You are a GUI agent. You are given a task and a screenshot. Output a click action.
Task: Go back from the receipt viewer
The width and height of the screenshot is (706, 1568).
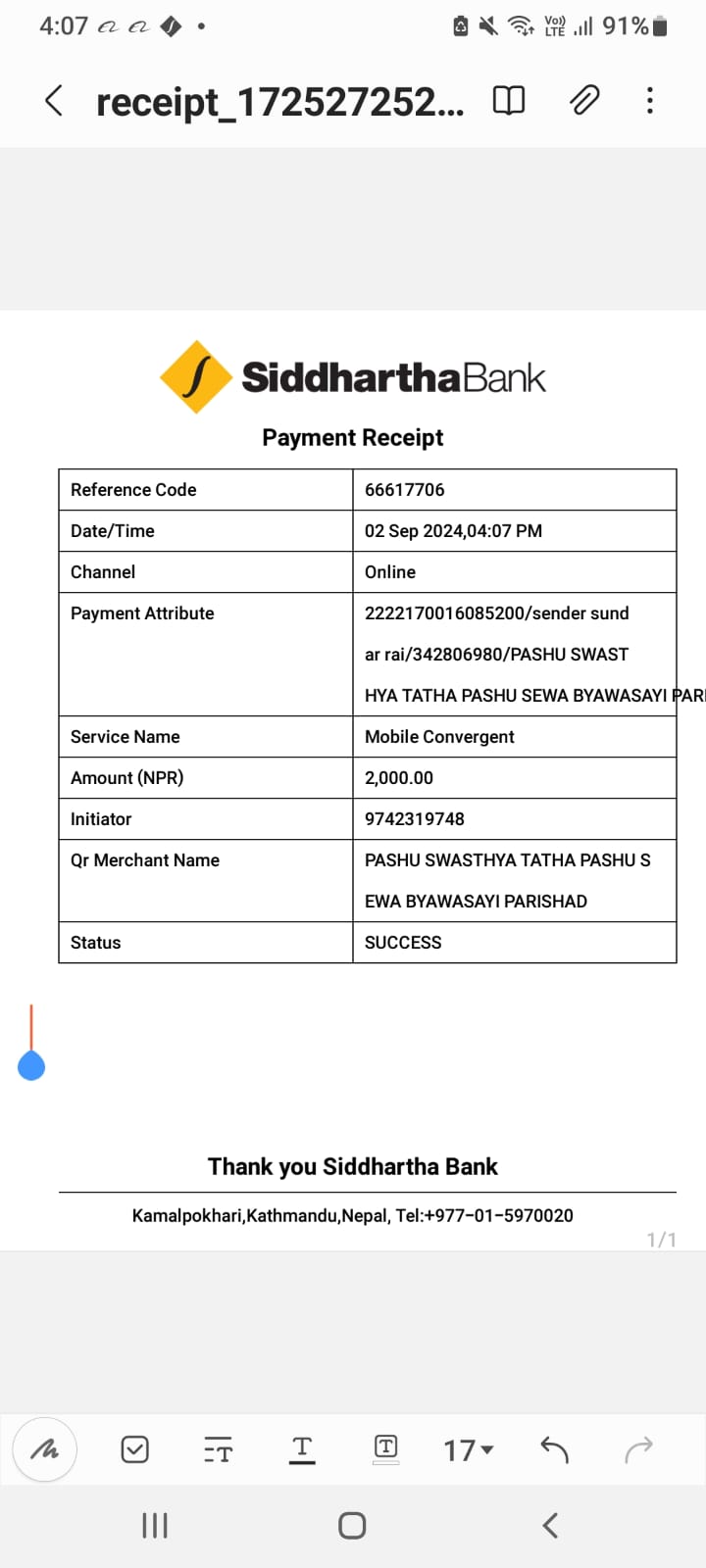[x=54, y=100]
